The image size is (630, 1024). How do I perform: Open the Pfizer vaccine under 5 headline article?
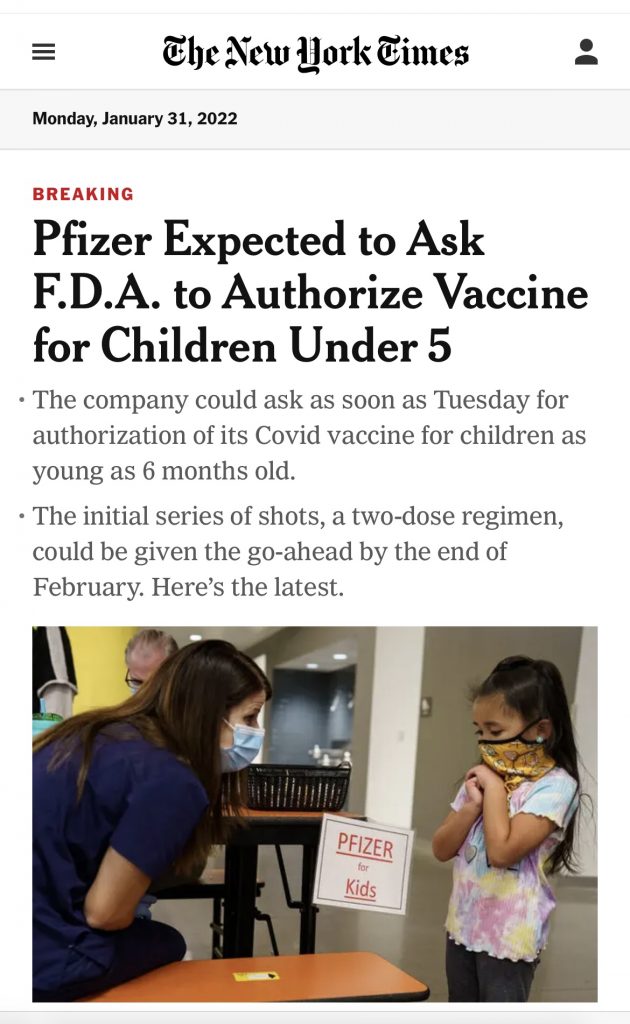(x=310, y=293)
